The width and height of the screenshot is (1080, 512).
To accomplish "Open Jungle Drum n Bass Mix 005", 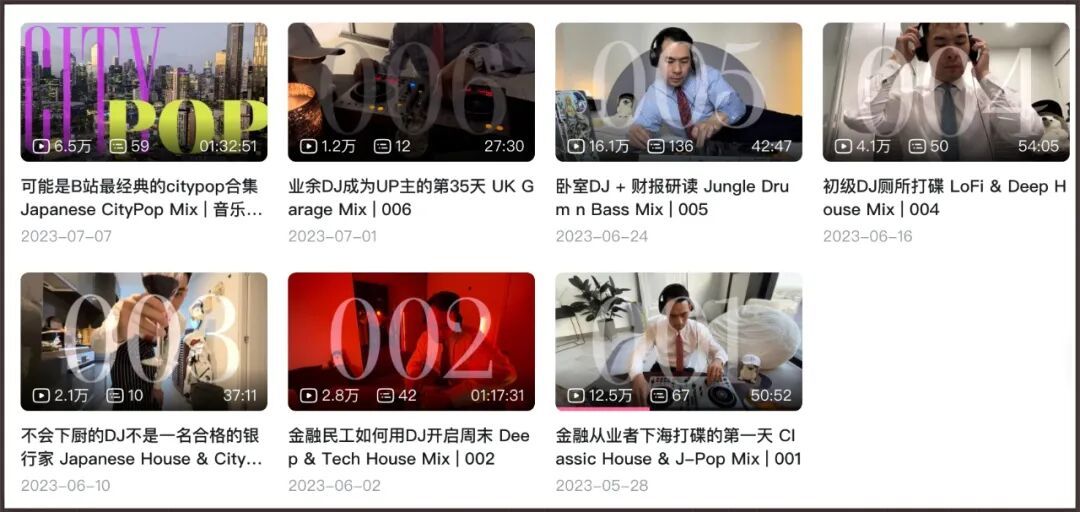I will point(678,92).
